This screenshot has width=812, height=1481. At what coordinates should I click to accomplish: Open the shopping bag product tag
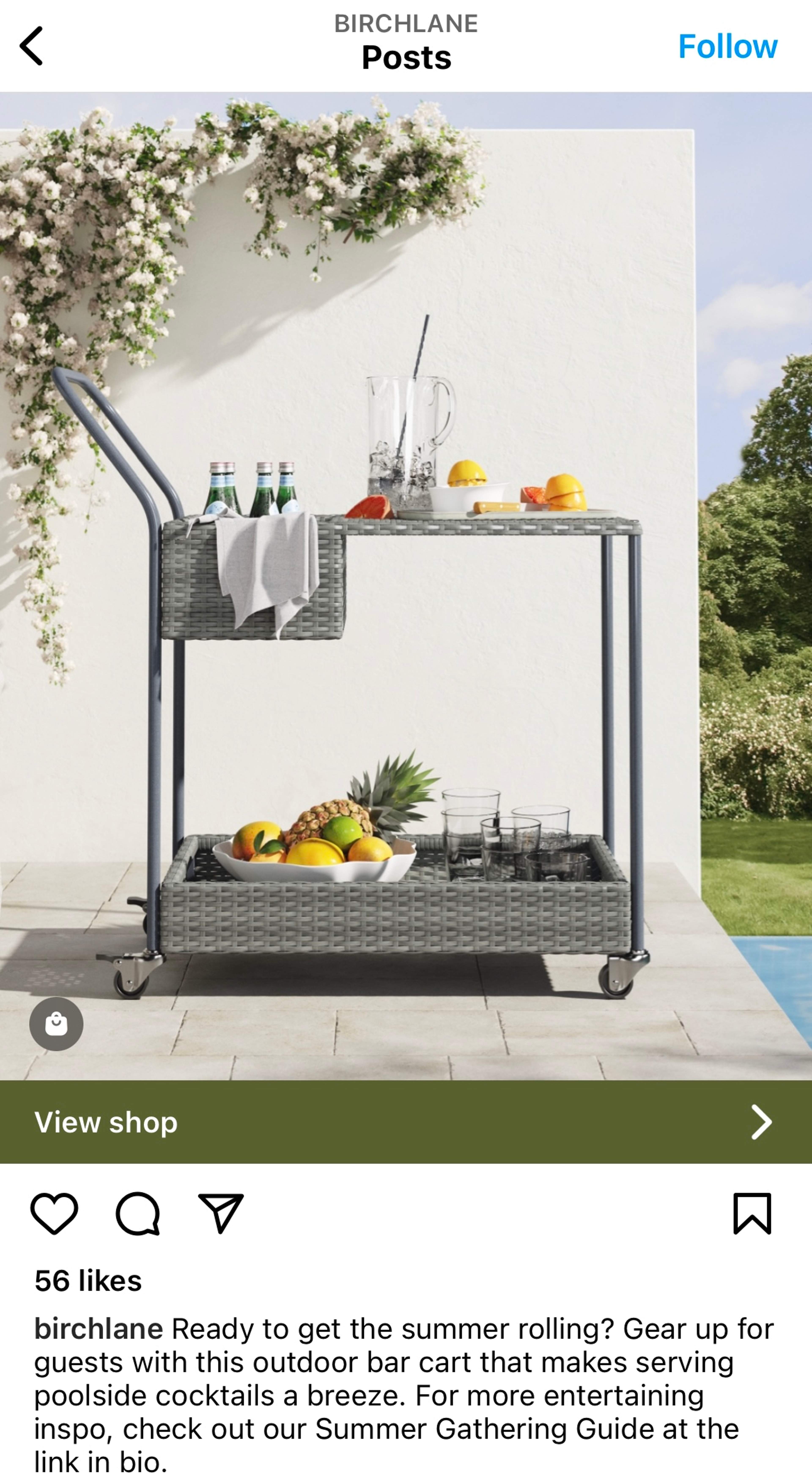56,1024
